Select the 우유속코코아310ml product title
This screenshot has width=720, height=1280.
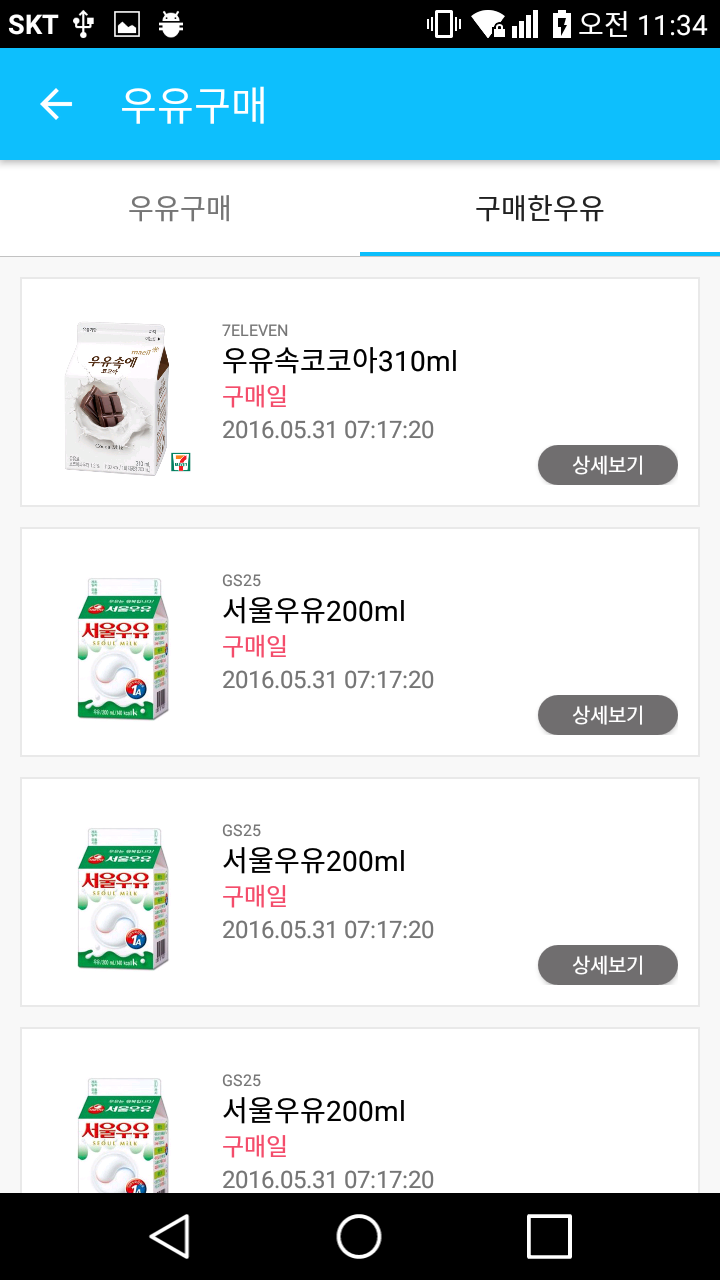coord(341,360)
